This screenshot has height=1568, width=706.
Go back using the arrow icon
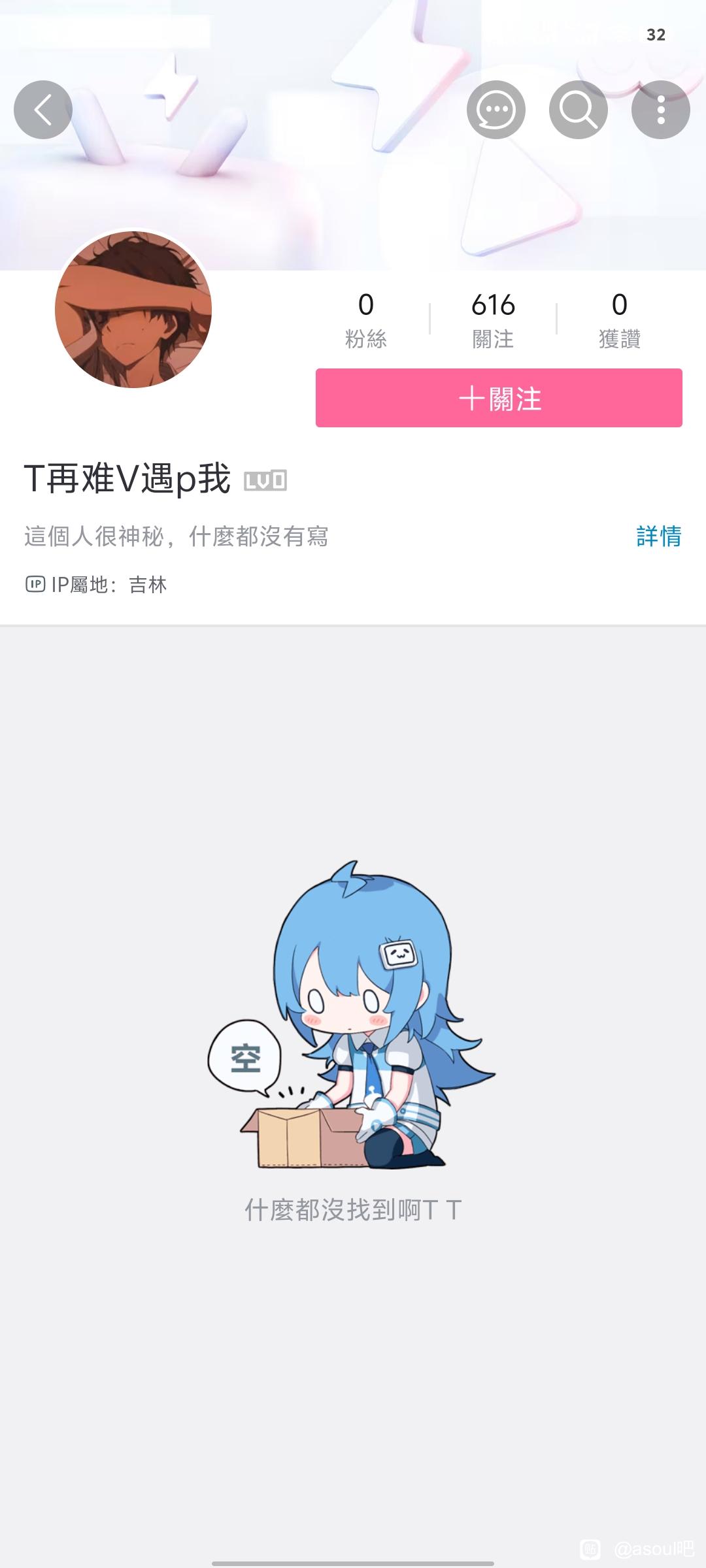coord(43,110)
